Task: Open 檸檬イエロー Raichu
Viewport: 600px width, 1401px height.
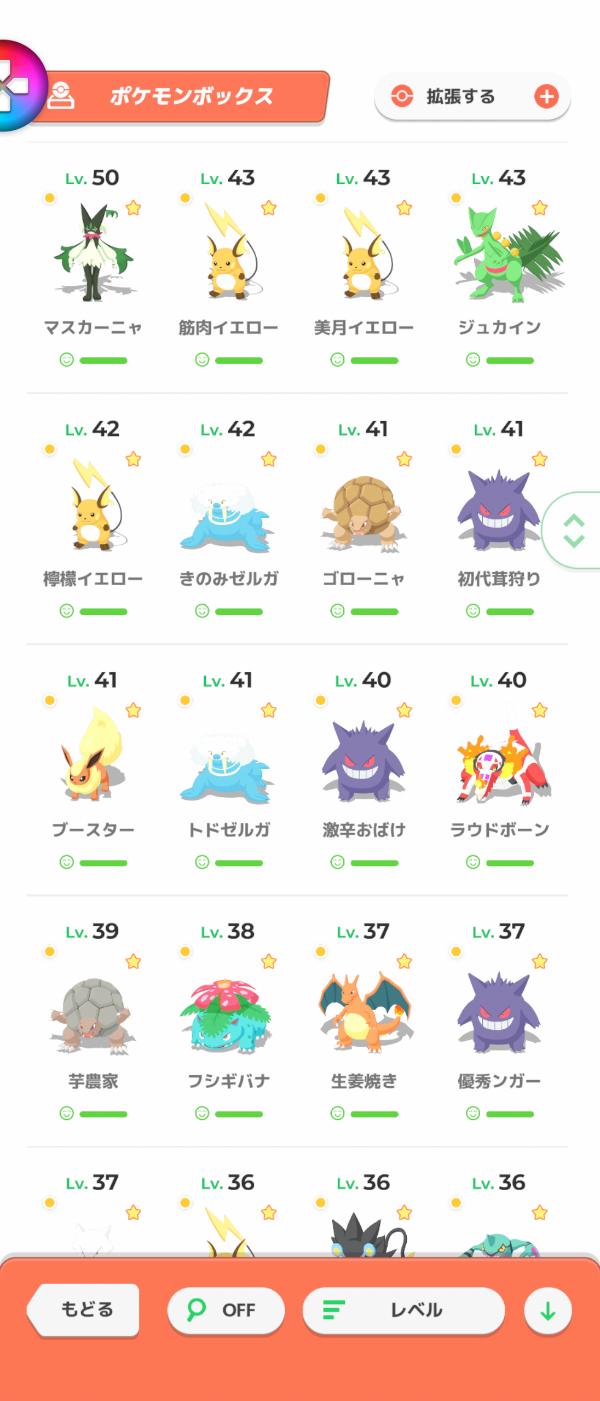Action: click(93, 506)
